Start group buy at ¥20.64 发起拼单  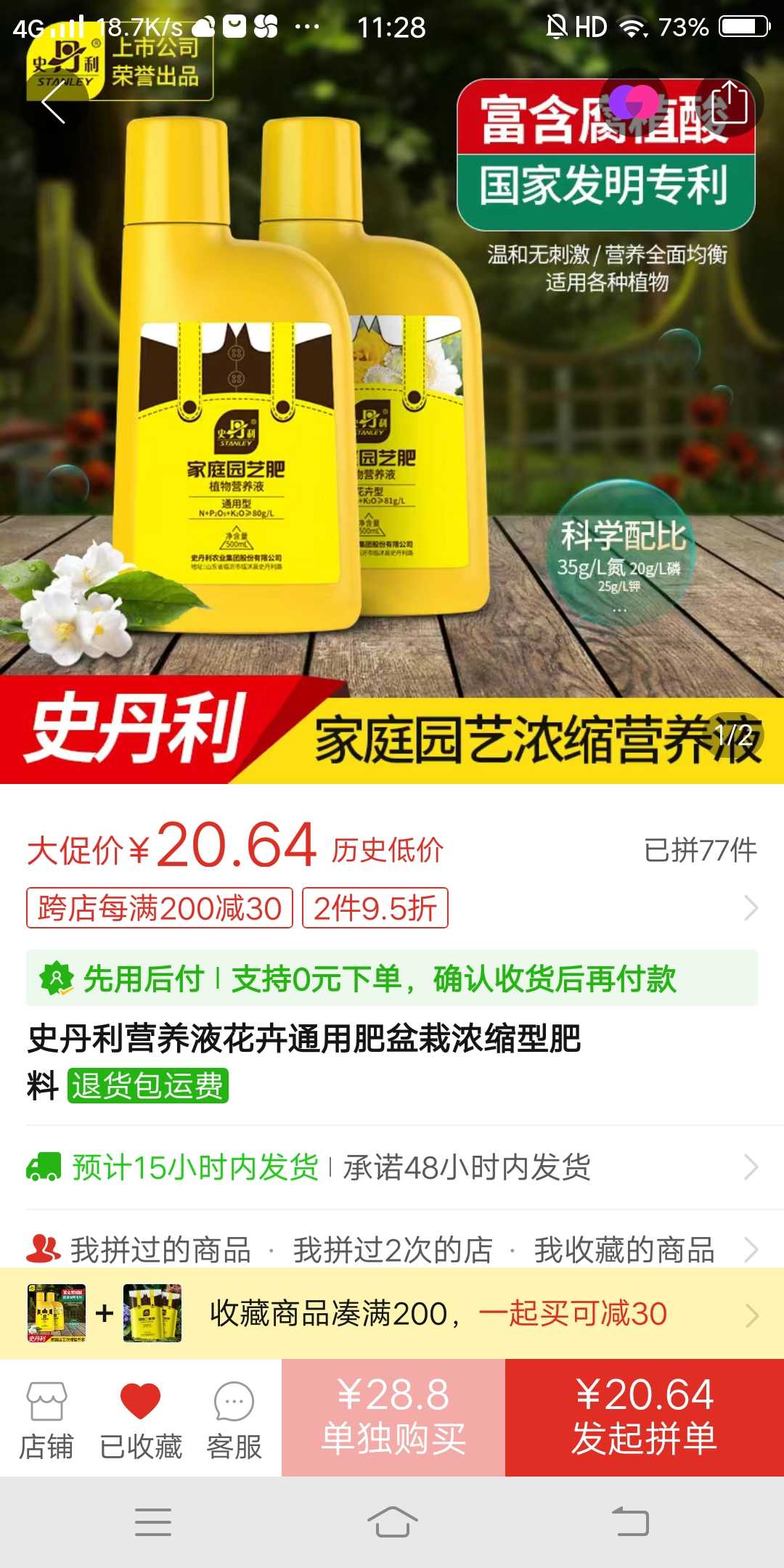[x=645, y=1417]
